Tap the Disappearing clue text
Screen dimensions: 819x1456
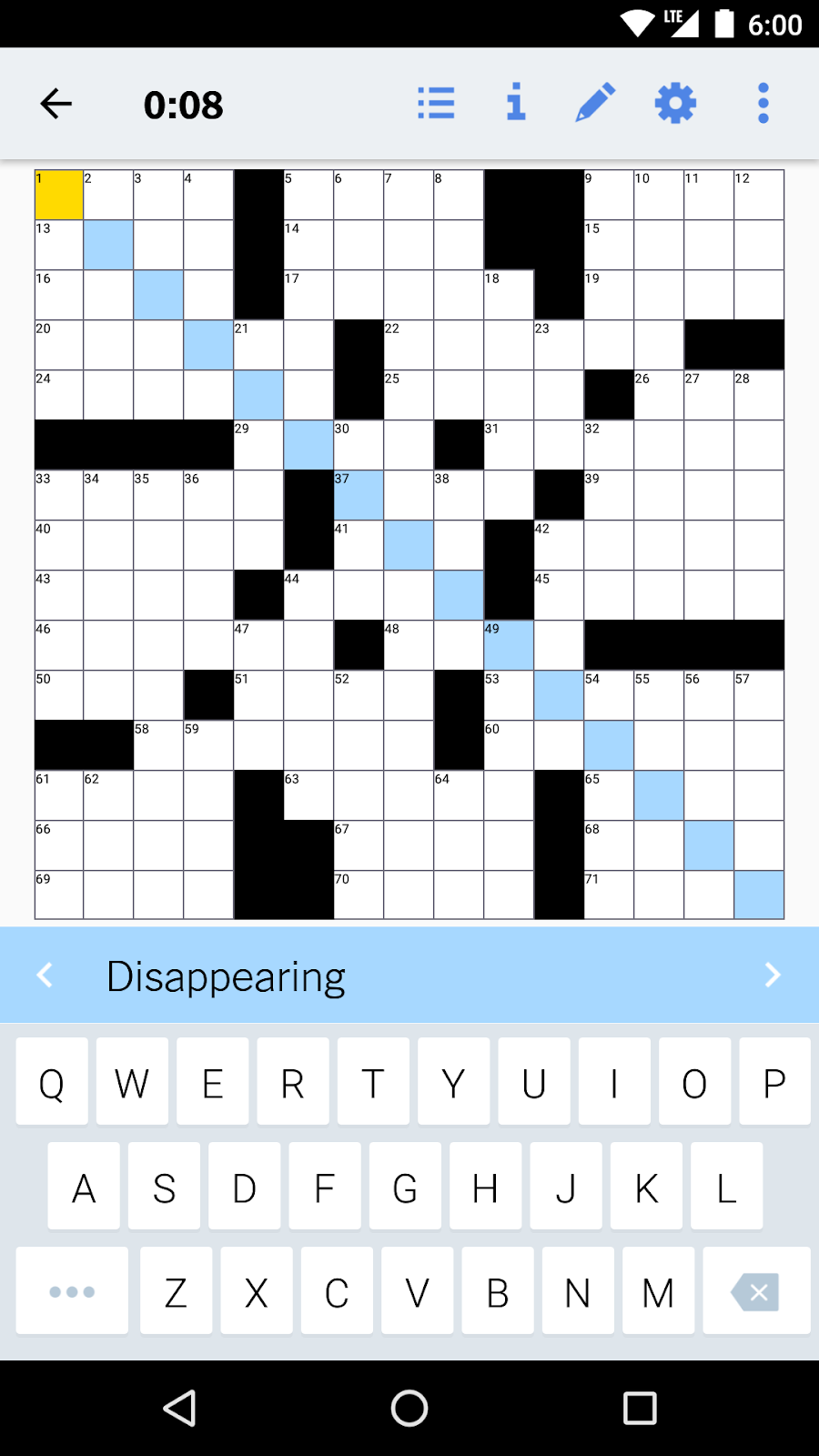pos(226,976)
